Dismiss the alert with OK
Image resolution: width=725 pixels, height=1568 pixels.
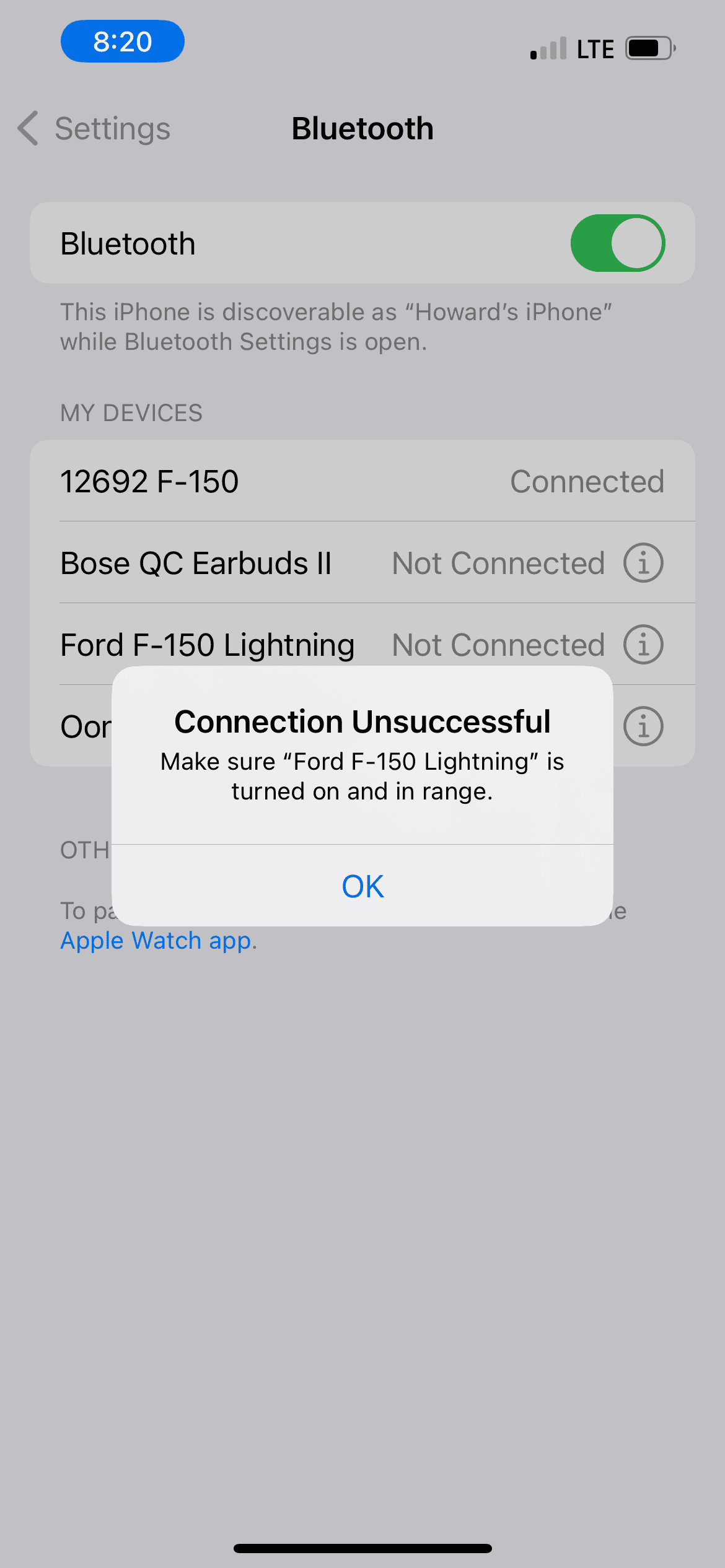pyautogui.click(x=362, y=886)
